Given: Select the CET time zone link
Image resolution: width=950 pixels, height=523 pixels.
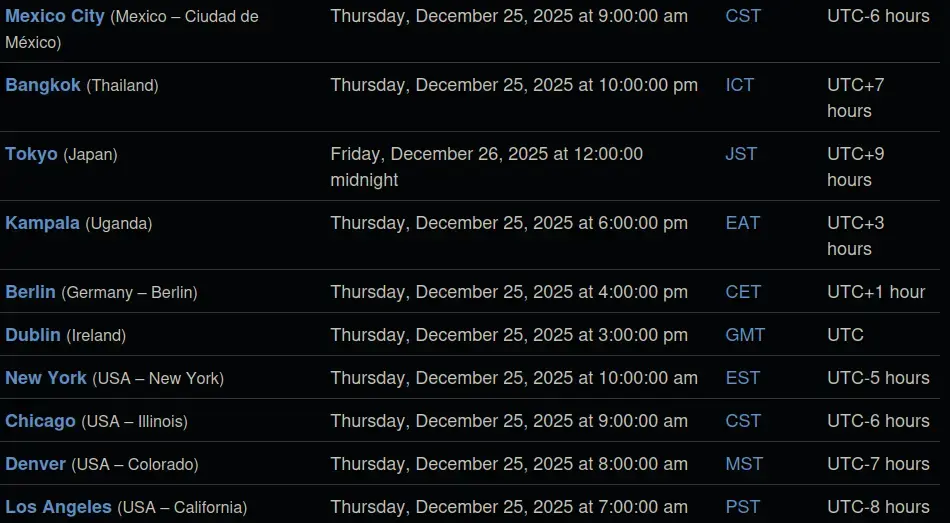Looking at the screenshot, I should pyautogui.click(x=743, y=292).
